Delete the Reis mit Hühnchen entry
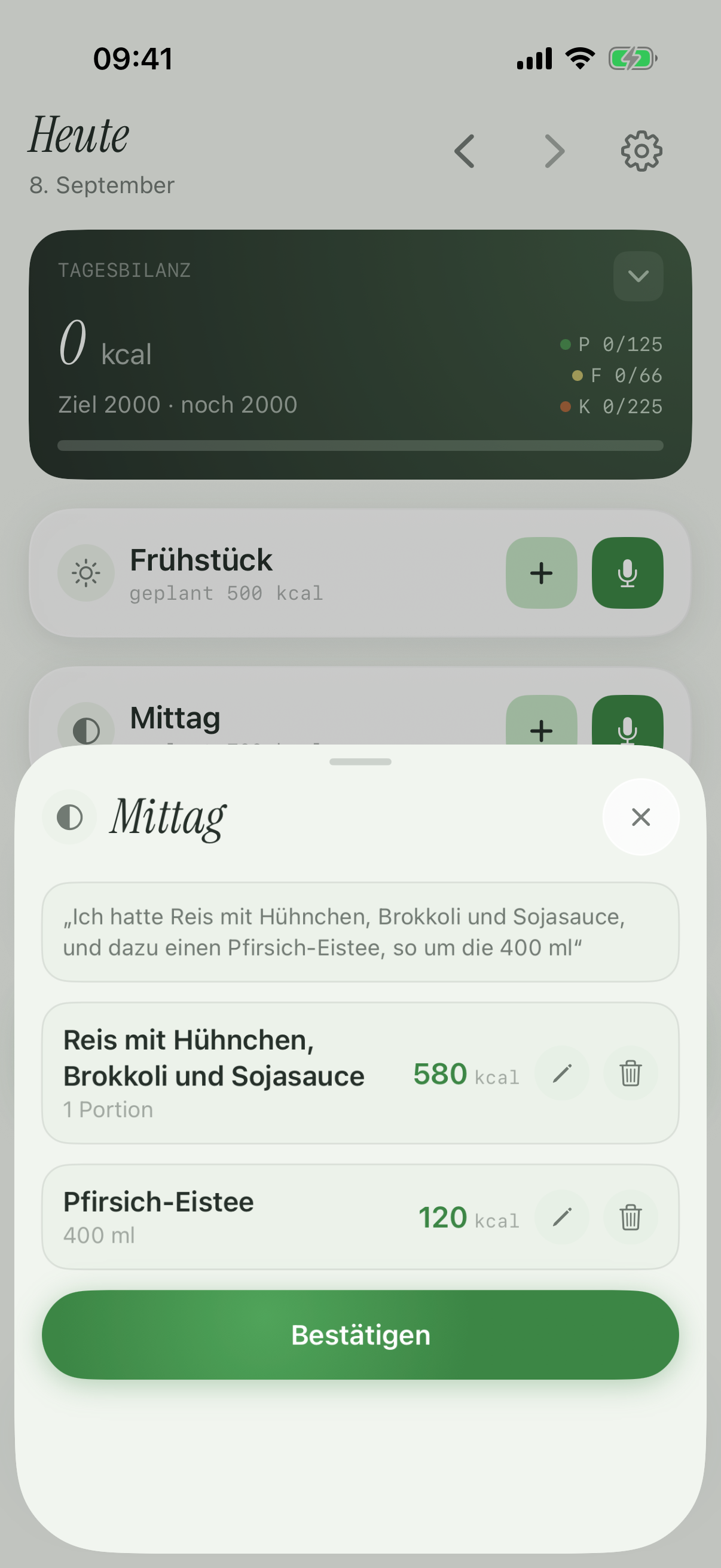The width and height of the screenshot is (721, 1568). coord(630,1074)
